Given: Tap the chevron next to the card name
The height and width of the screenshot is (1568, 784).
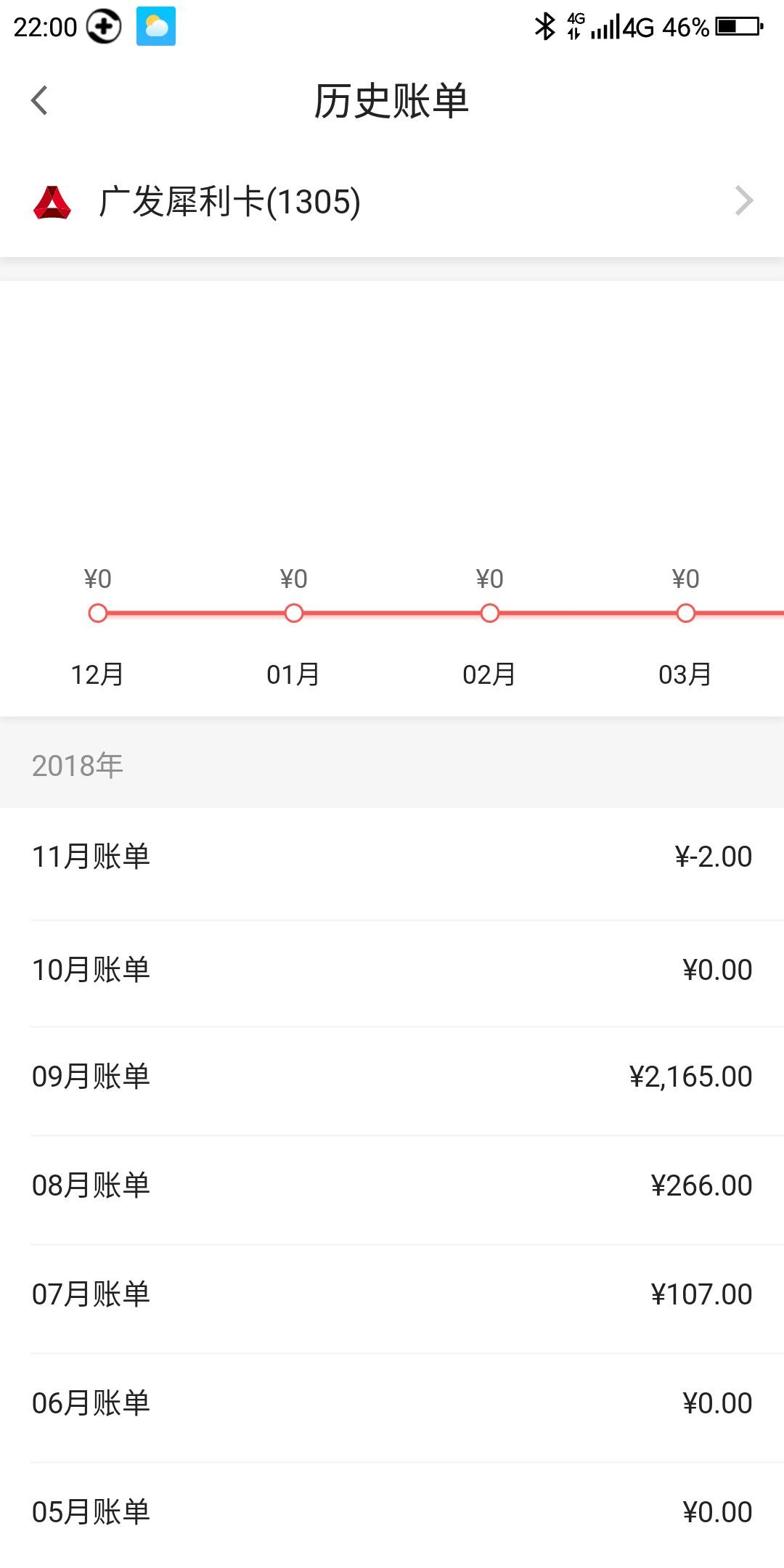Looking at the screenshot, I should pos(744,201).
